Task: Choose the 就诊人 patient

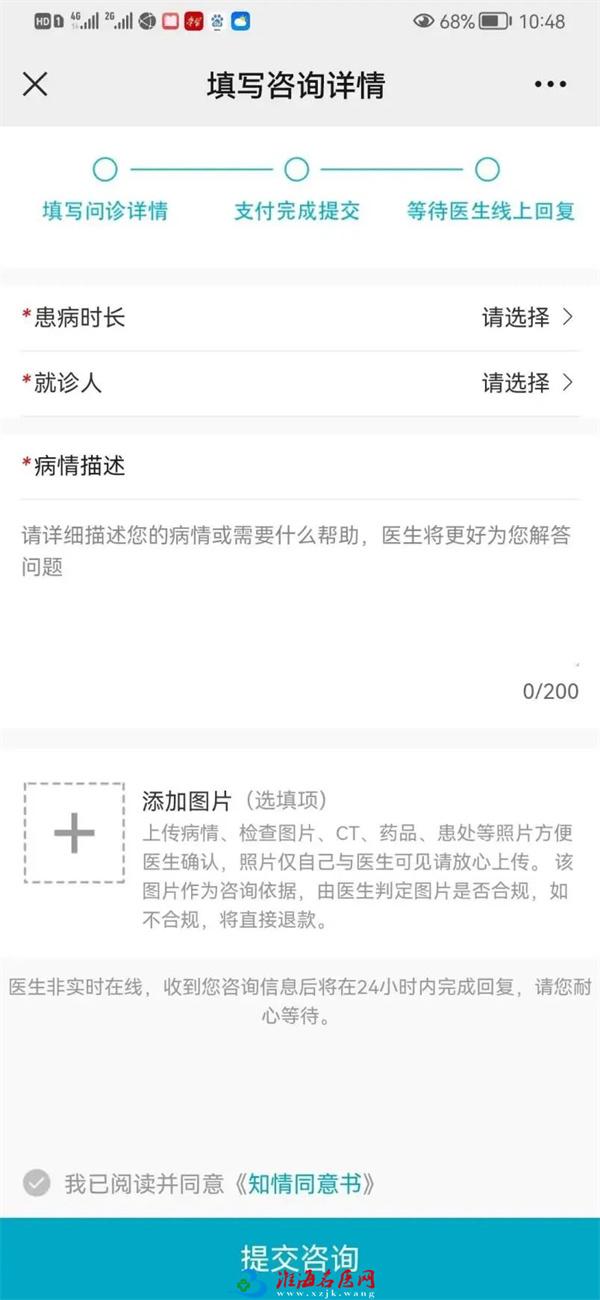Action: click(528, 382)
